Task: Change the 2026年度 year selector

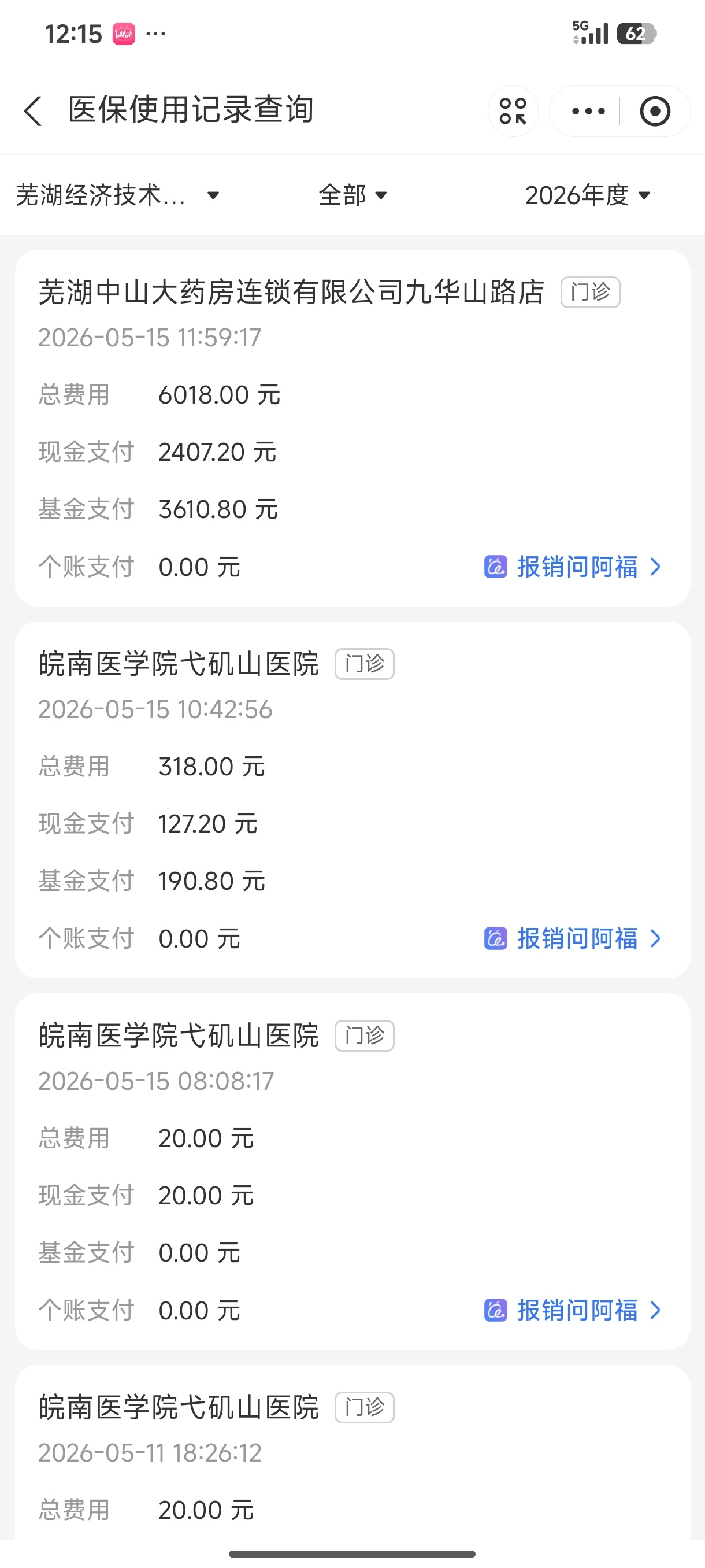Action: 588,195
